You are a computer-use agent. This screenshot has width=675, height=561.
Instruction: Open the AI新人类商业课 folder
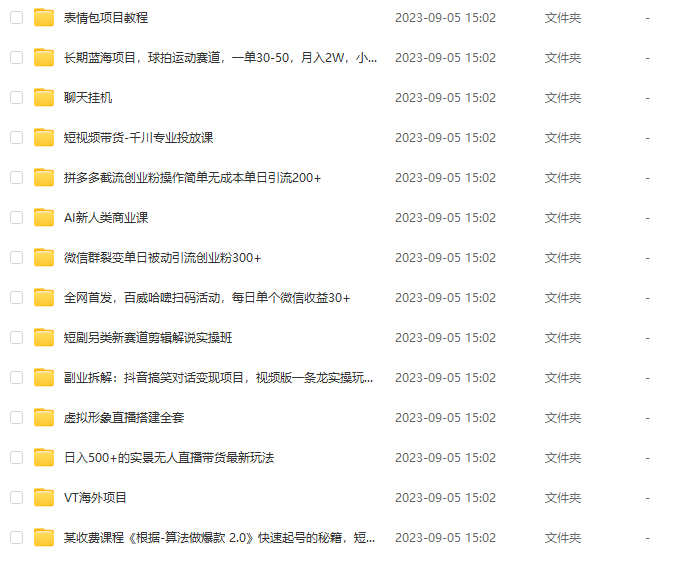coord(105,218)
